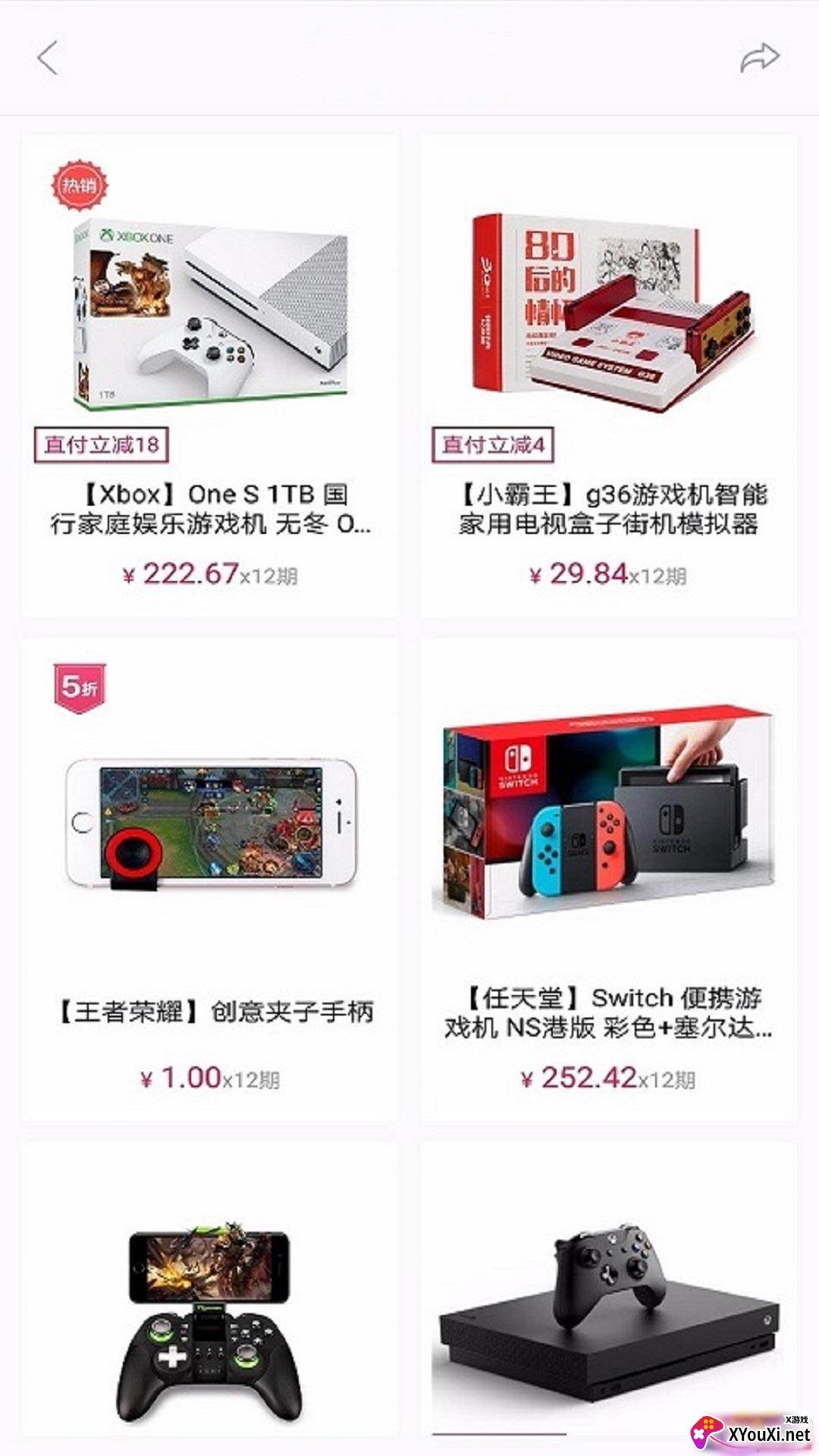819x1456 pixels.
Task: Share this page via the arrow icon
Action: [759, 58]
